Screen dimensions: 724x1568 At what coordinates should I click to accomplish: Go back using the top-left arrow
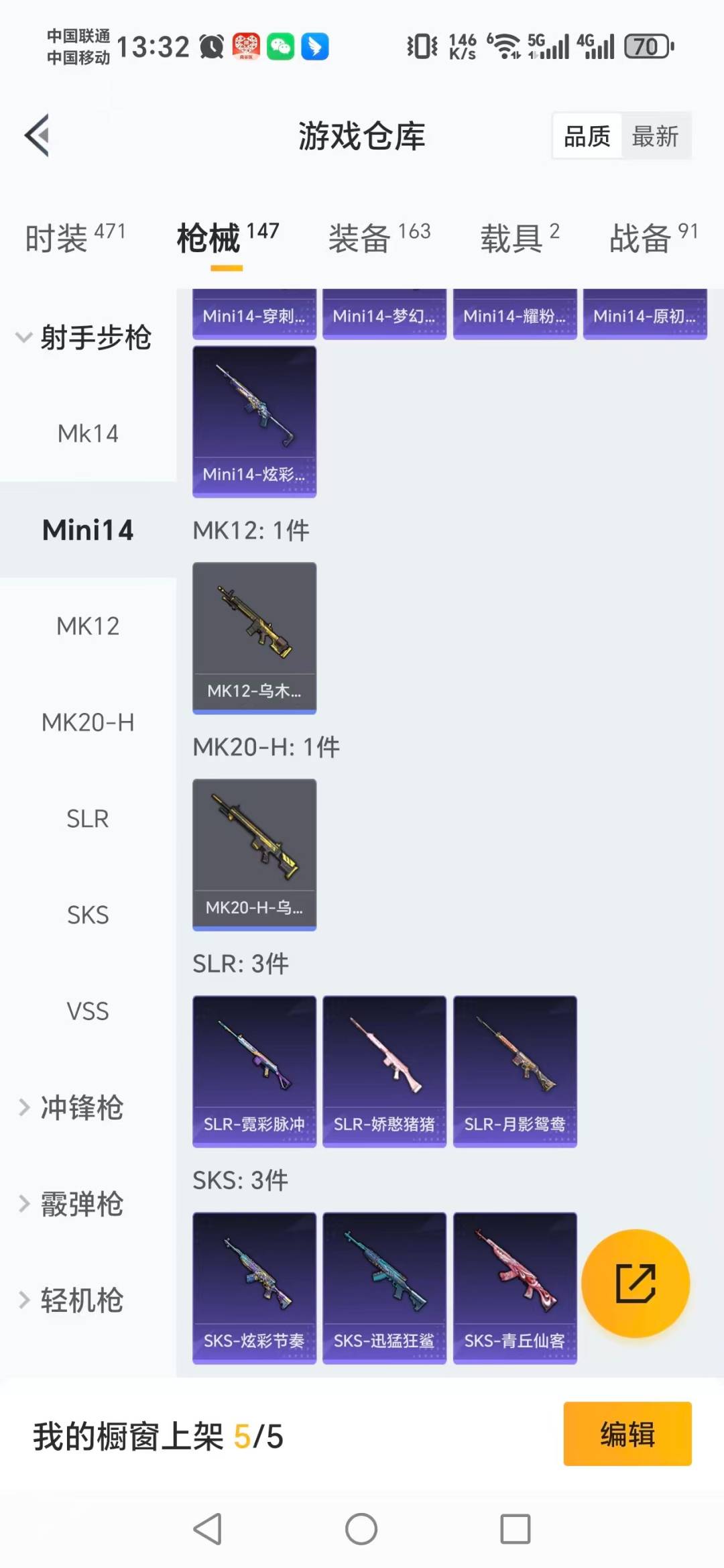tap(38, 135)
